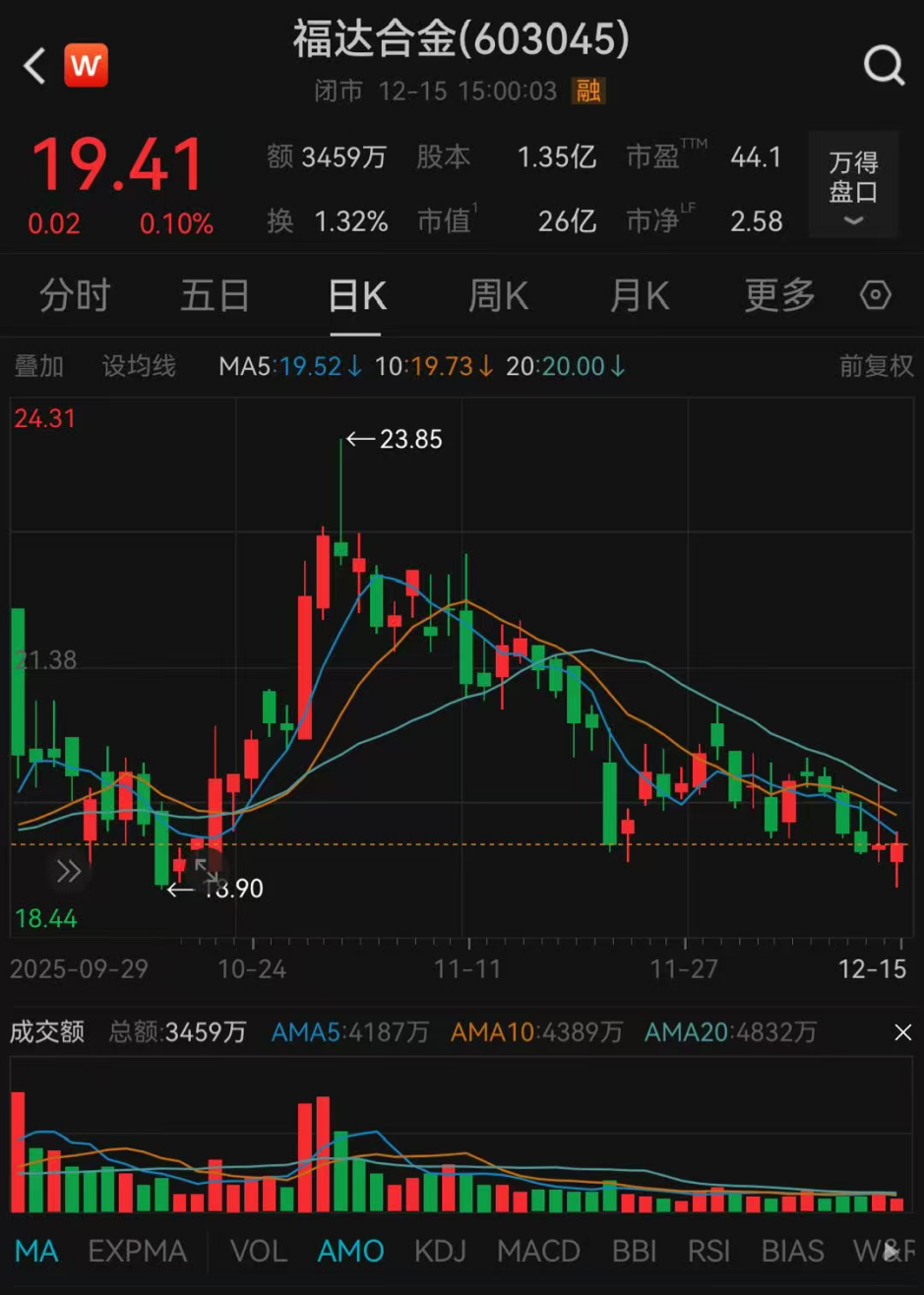This screenshot has height=1295, width=924.
Task: Collapse the 万得盘口 panel via its chevron
Action: coord(852,220)
